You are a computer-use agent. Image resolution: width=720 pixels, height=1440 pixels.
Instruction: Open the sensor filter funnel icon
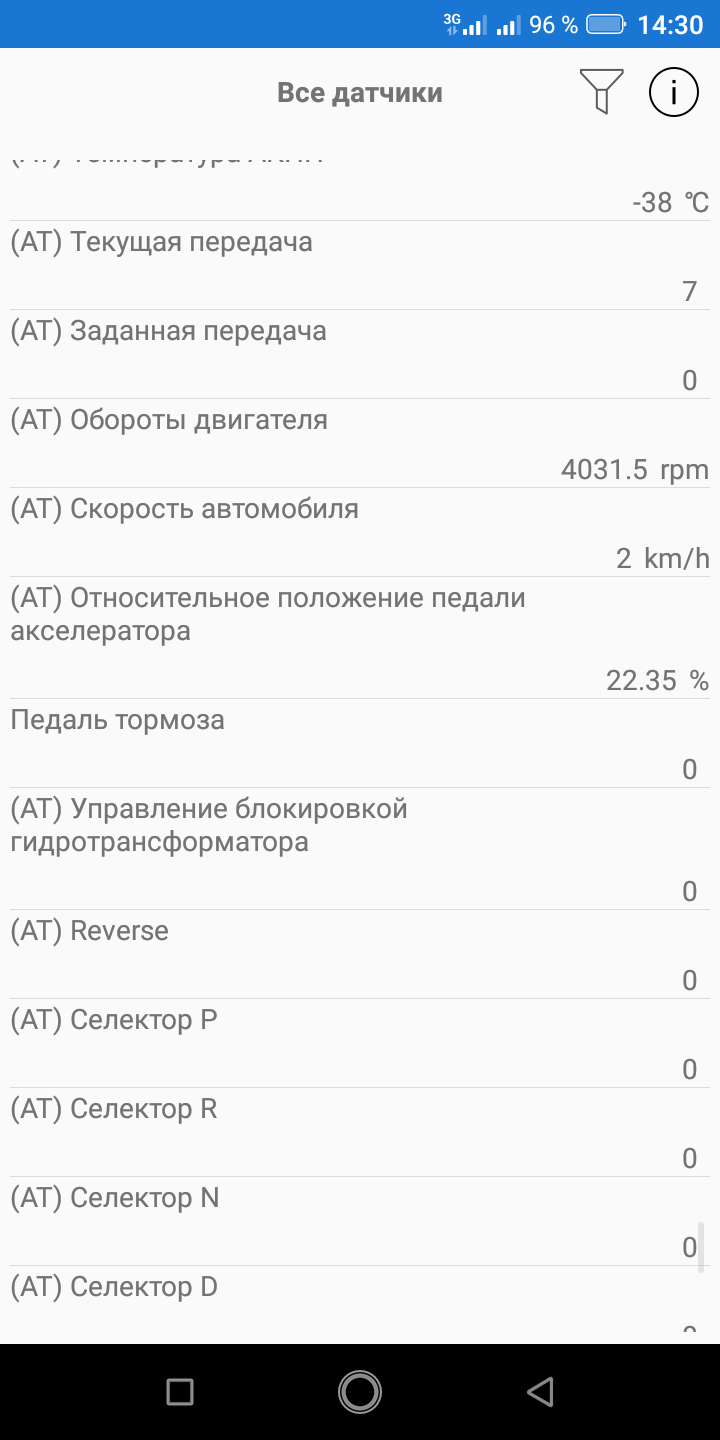[601, 91]
